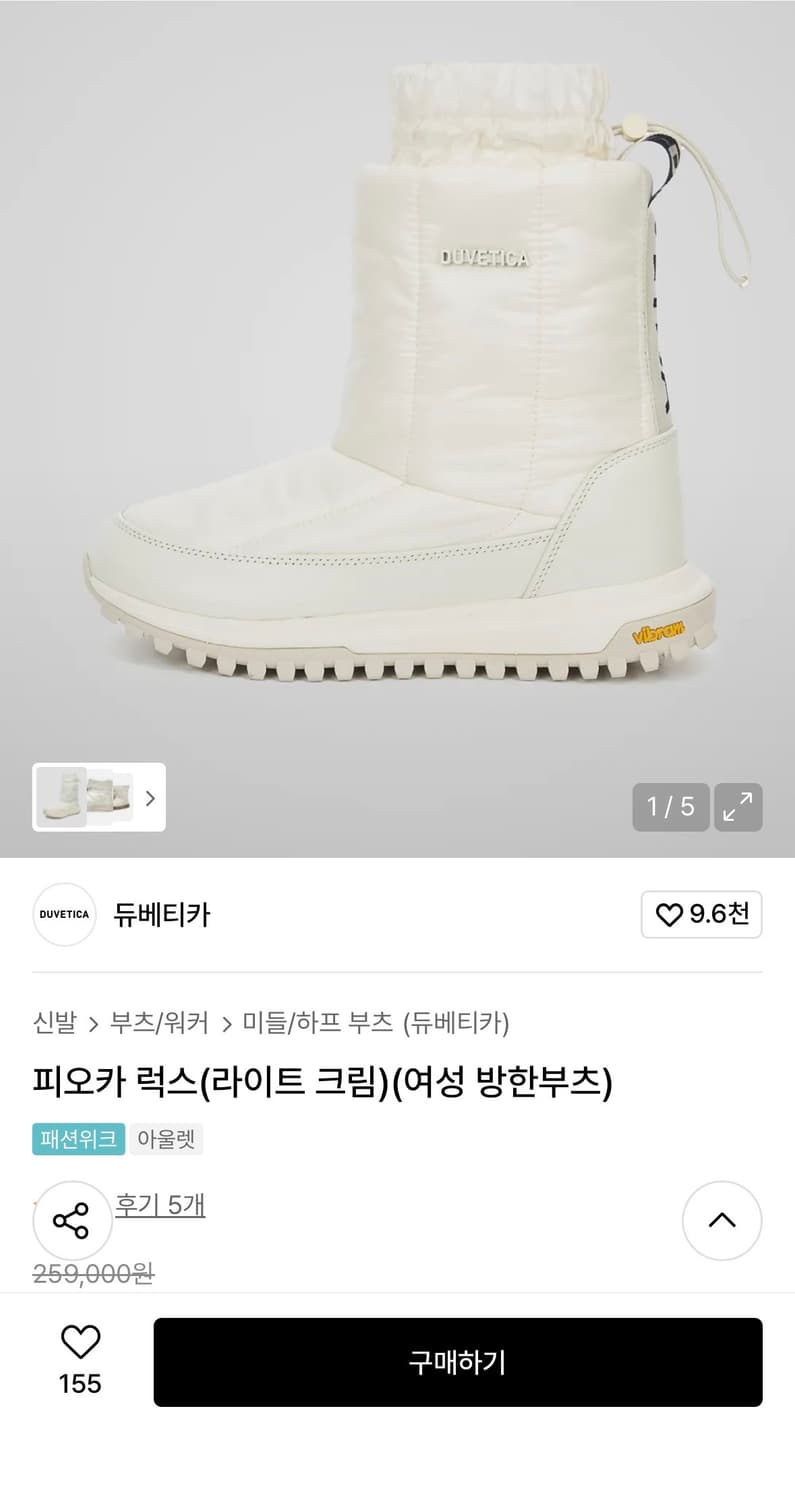Click the 패션위크 colored tag
The height and width of the screenshot is (1500, 795).
point(78,1139)
